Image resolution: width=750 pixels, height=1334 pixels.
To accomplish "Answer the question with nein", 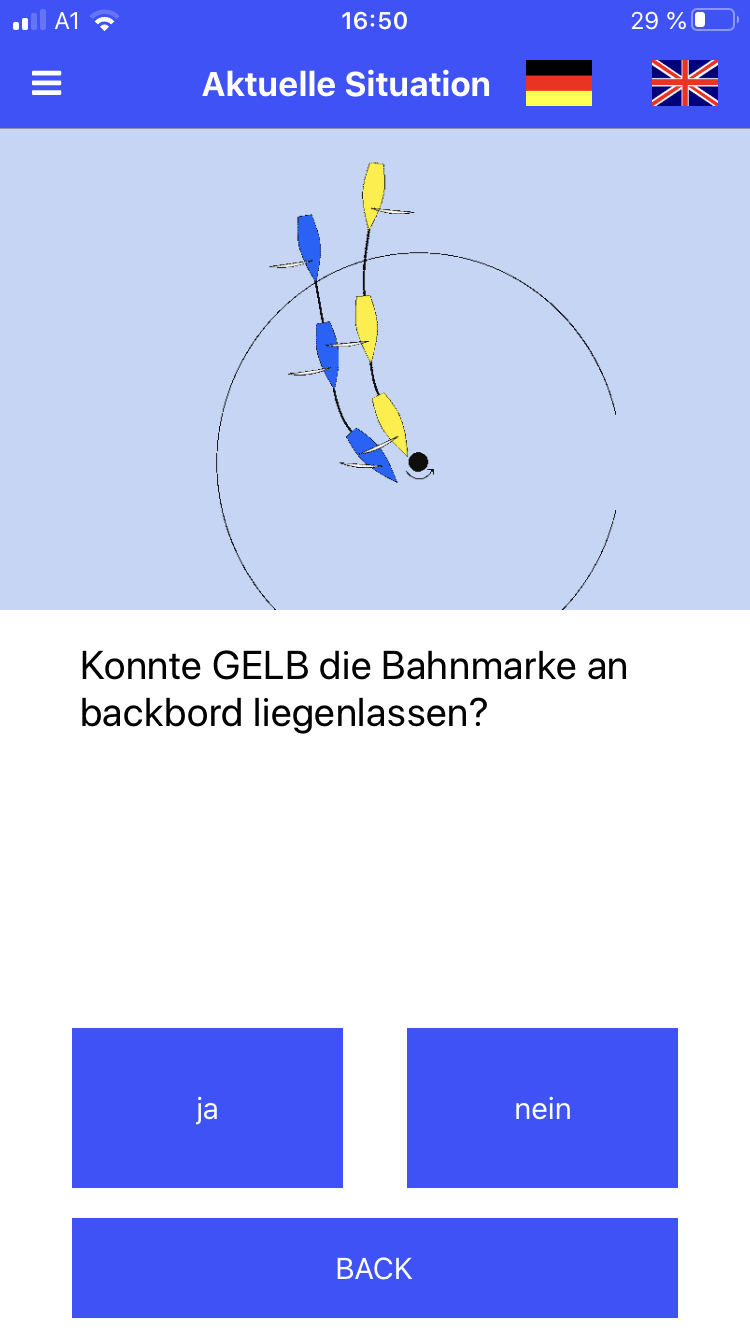I will coord(542,1108).
